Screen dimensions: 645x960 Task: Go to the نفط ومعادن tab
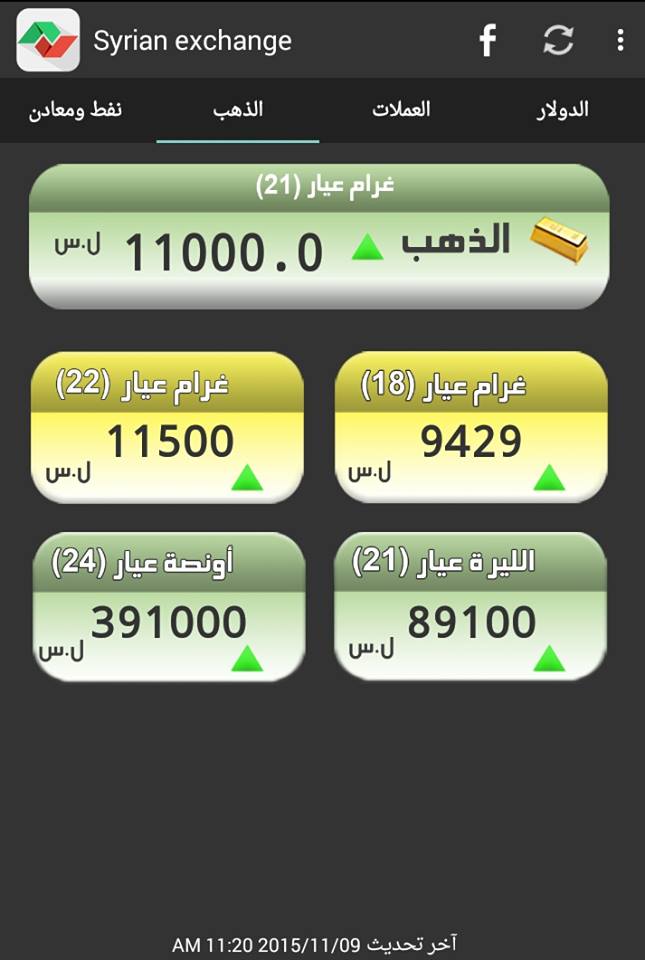76,110
